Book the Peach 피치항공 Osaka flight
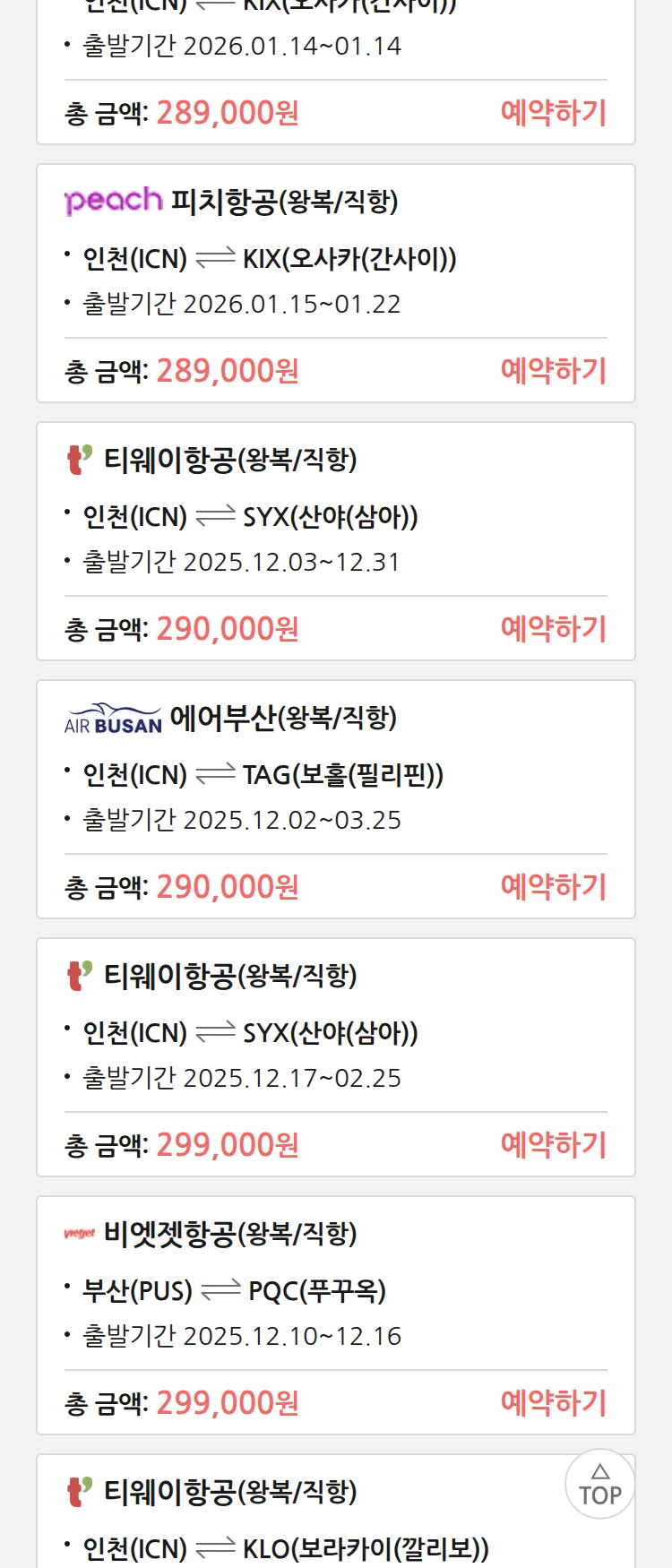This screenshot has width=672, height=1568. click(x=553, y=371)
